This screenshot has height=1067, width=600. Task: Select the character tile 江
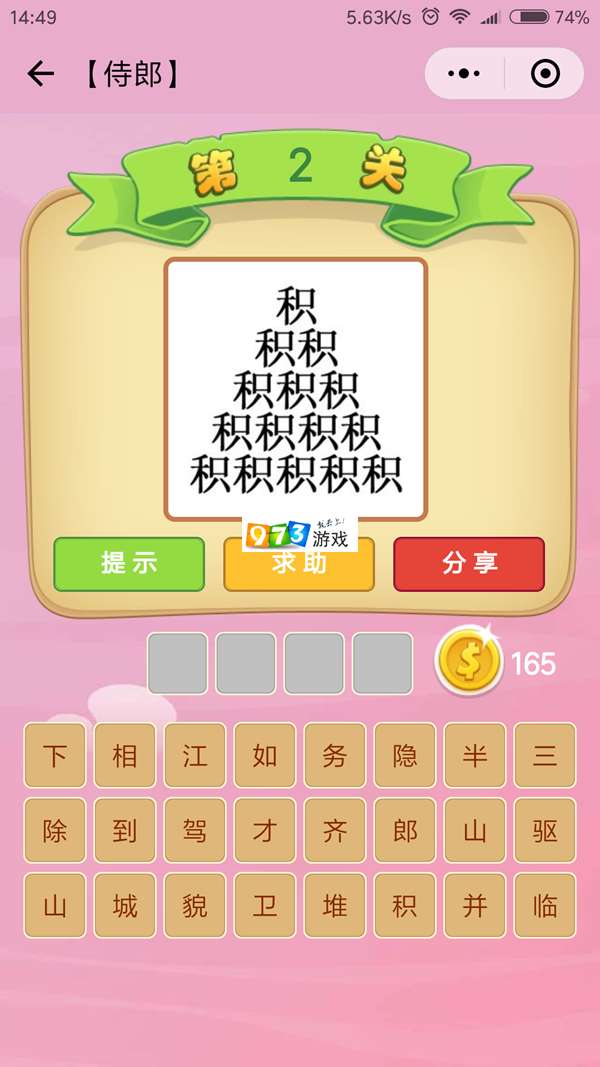[x=195, y=755]
